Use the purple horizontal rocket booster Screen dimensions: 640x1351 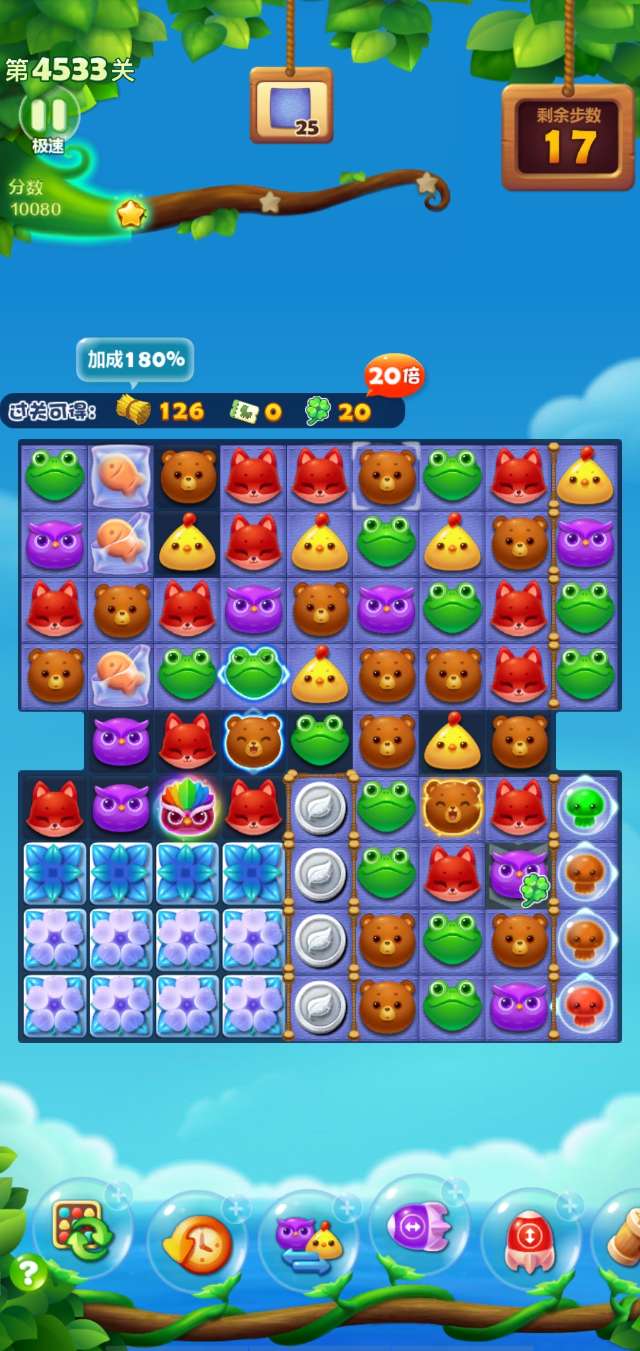pyautogui.click(x=419, y=1226)
